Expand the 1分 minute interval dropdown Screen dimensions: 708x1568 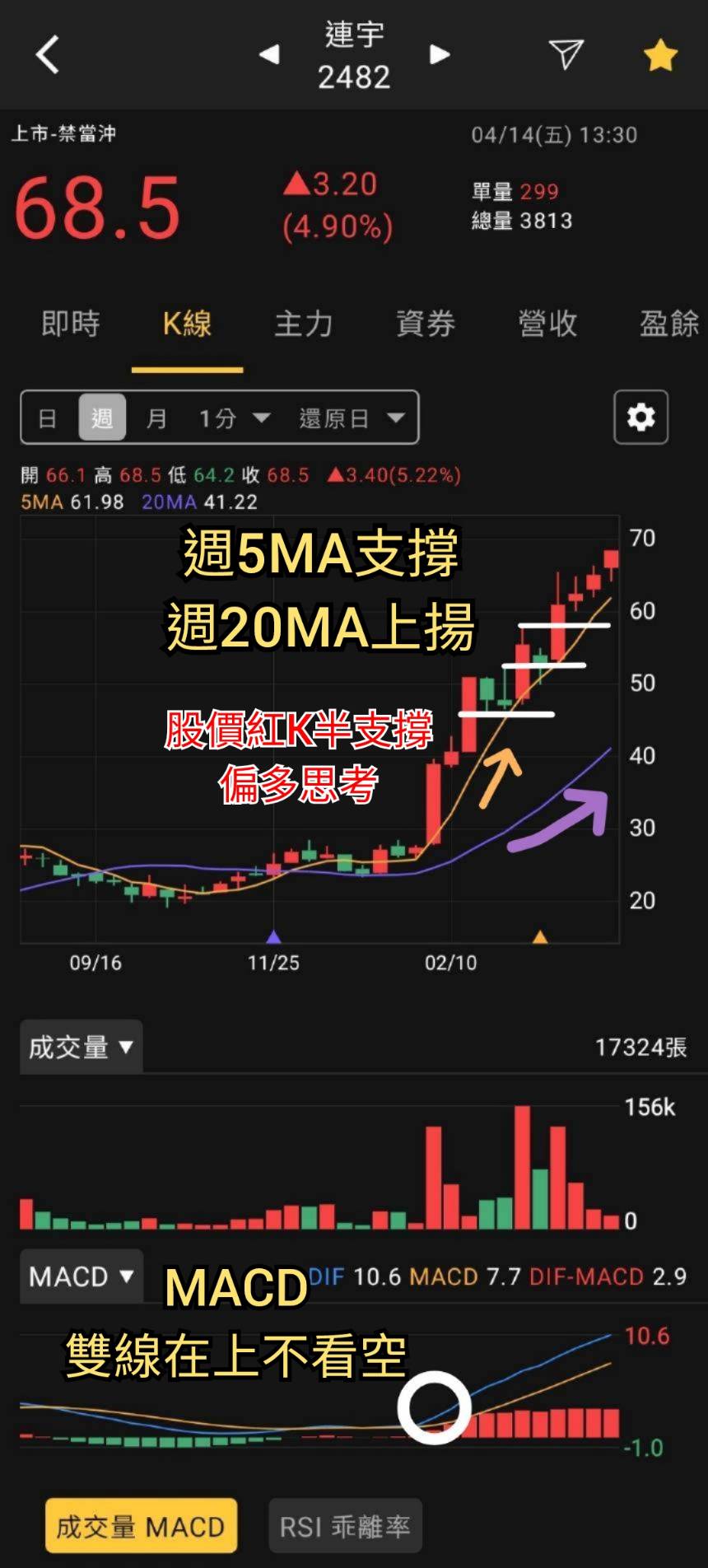234,418
